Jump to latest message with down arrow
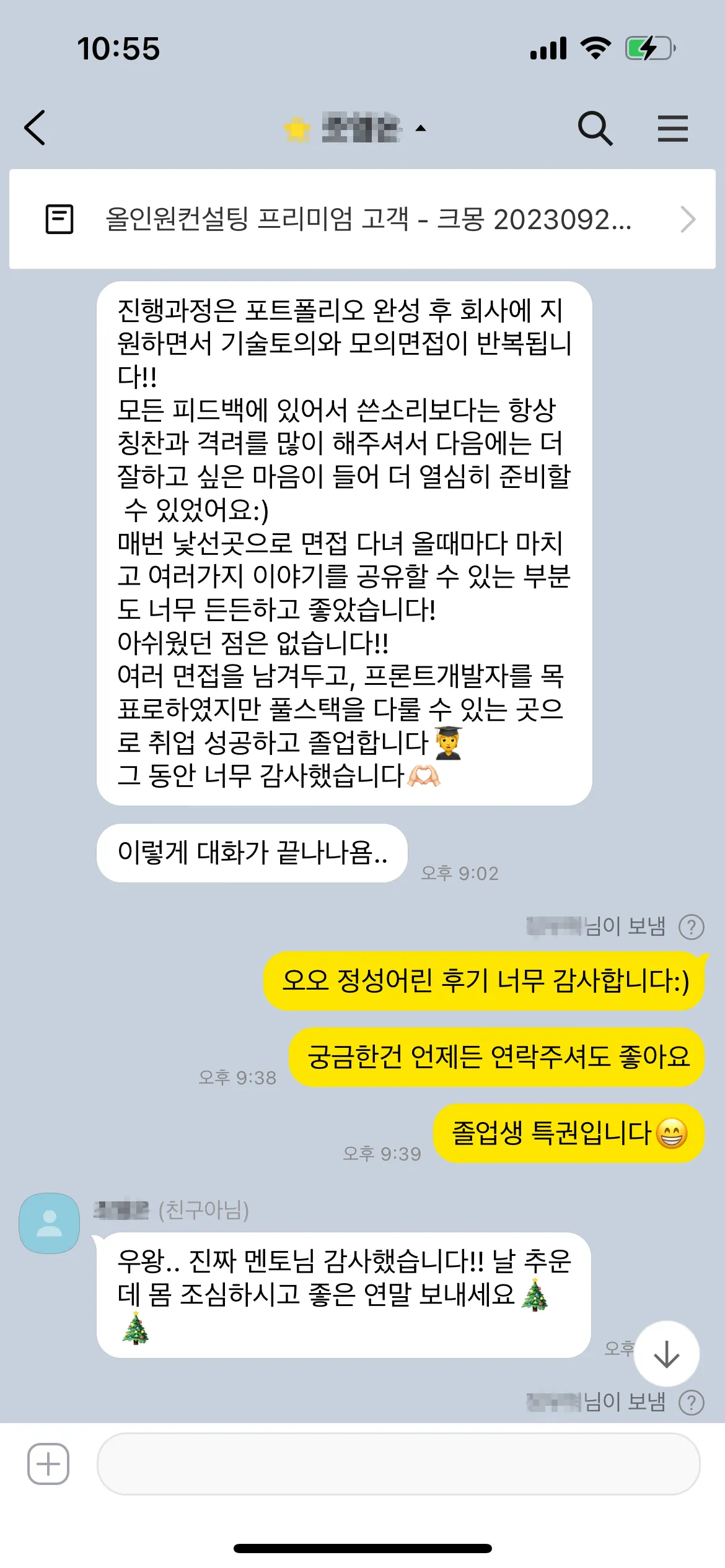Viewport: 725px width, 1568px height. 667,1354
